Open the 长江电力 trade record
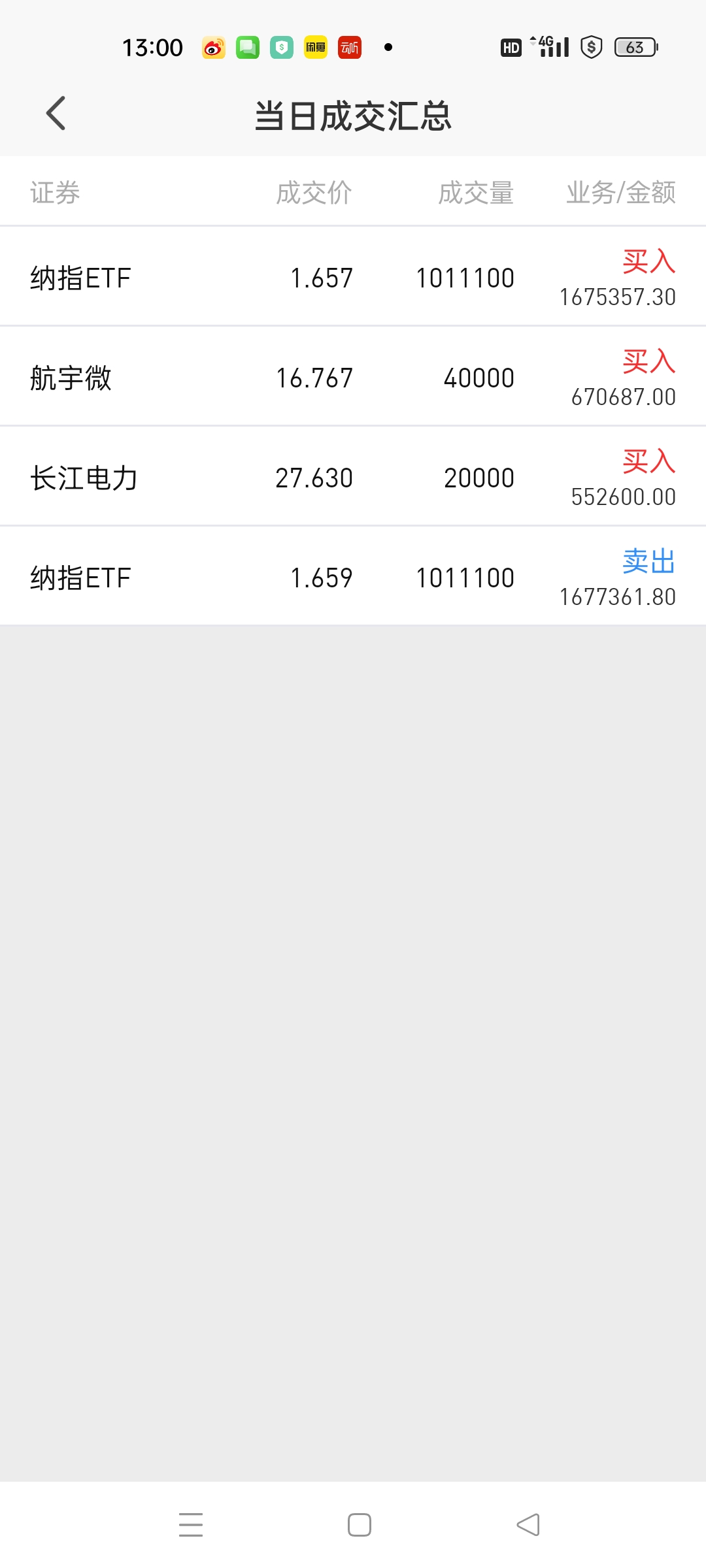706x1568 pixels. coord(353,476)
